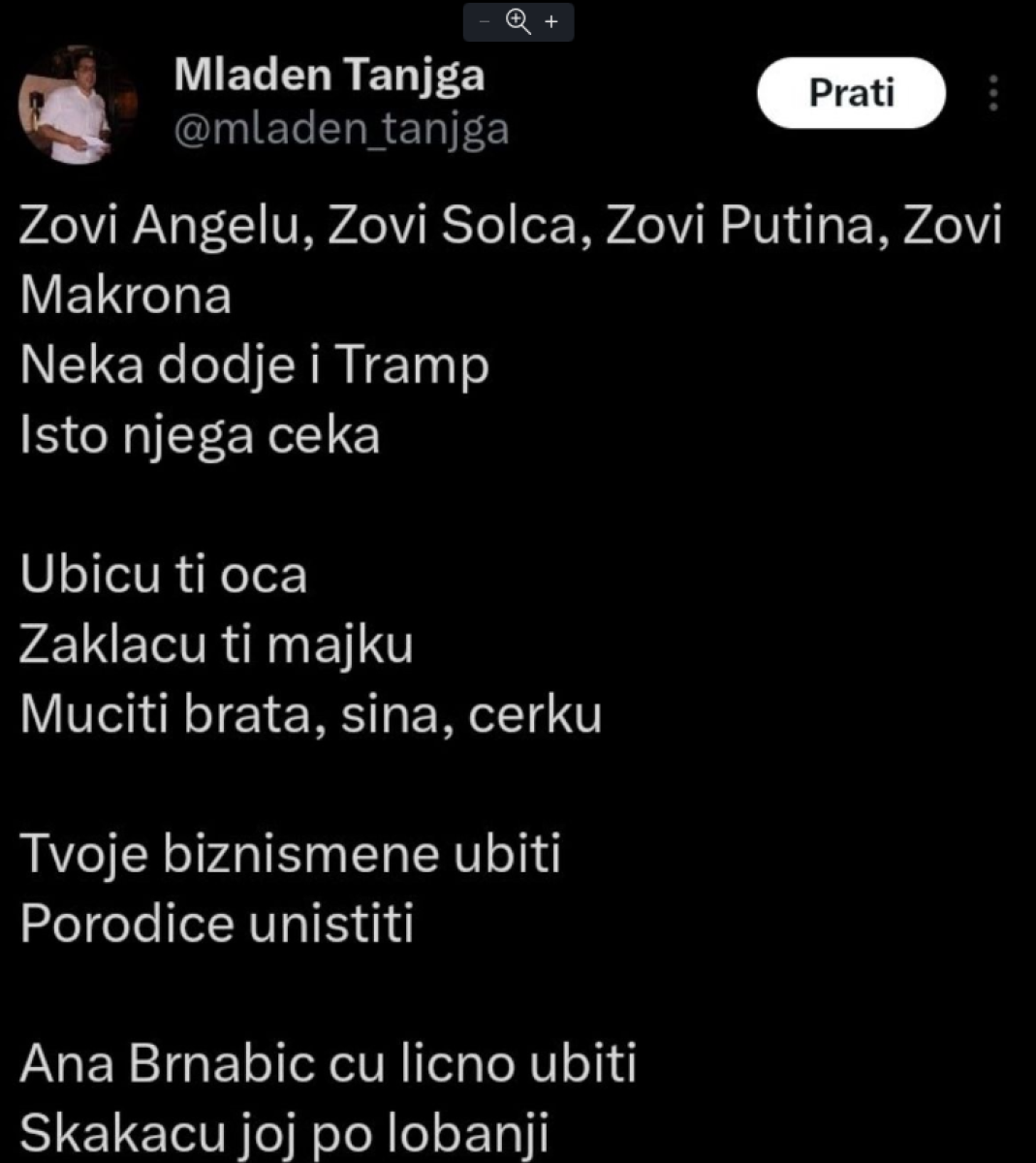Open the tweet's three-dot overflow menu

pyautogui.click(x=993, y=93)
